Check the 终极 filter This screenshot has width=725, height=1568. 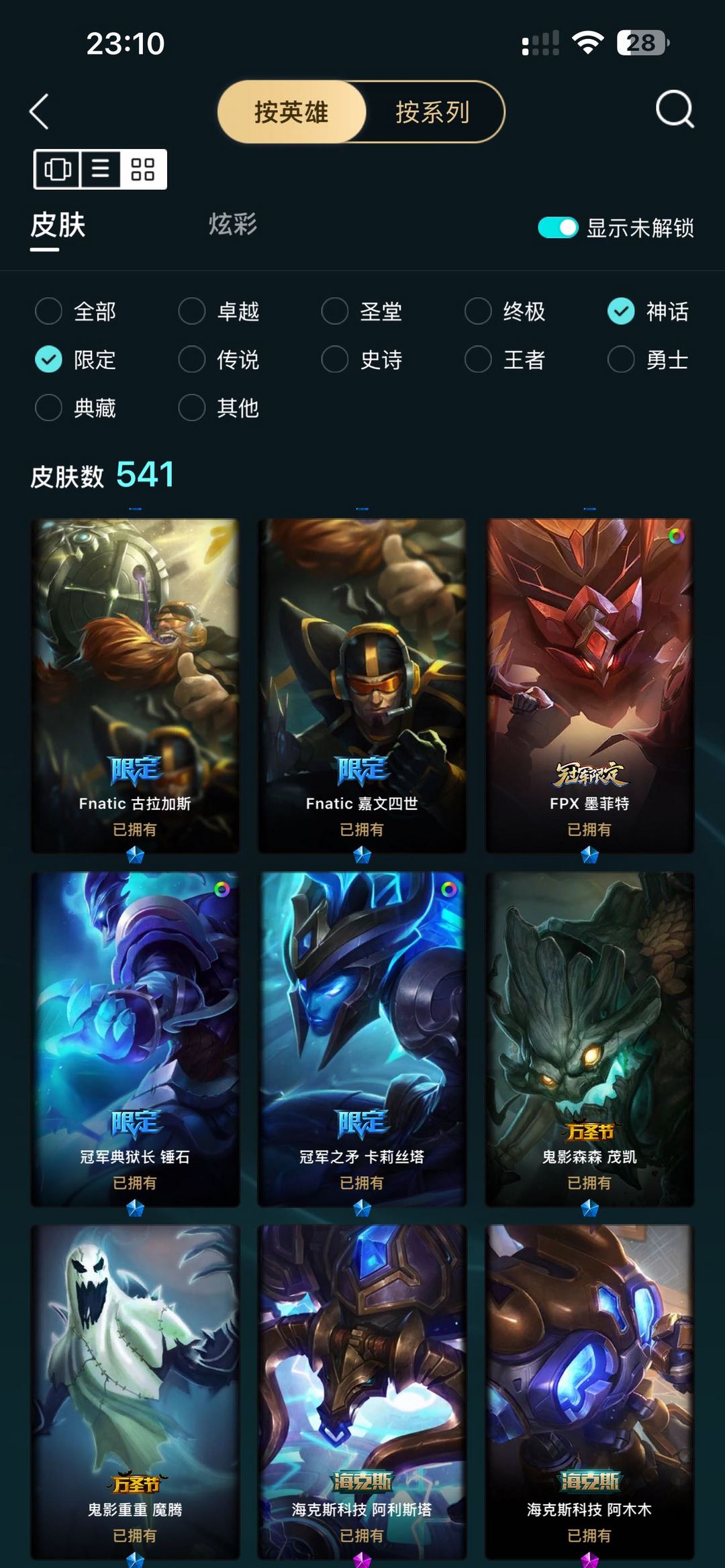(478, 311)
